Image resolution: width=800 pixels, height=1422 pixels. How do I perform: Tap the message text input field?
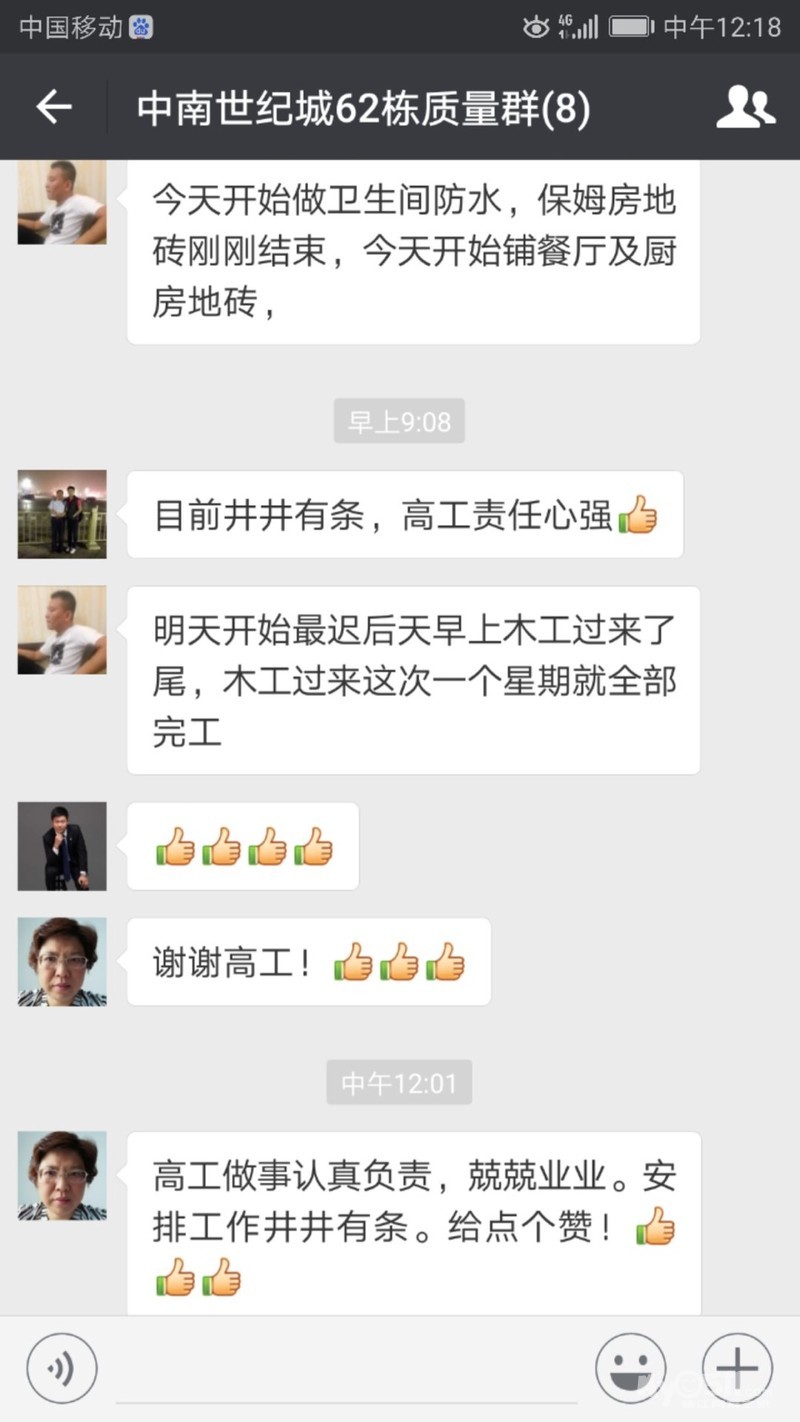click(345, 1372)
